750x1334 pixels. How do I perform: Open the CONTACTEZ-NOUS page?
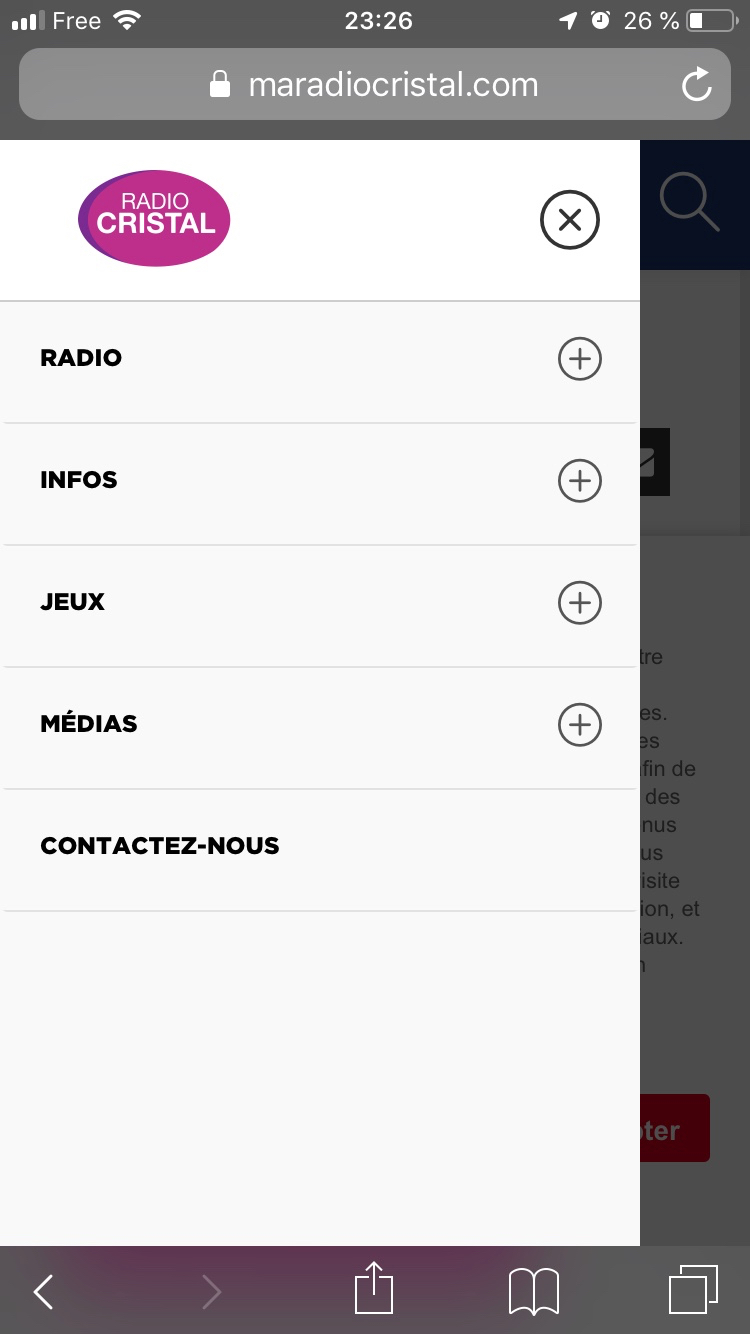pyautogui.click(x=160, y=846)
